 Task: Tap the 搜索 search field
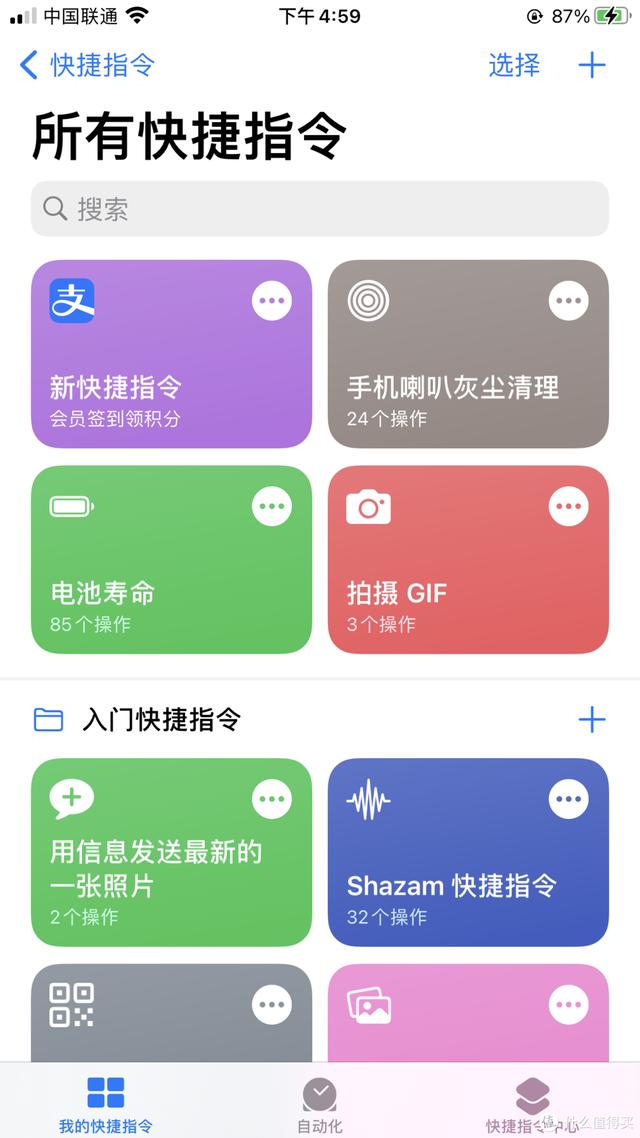(320, 209)
